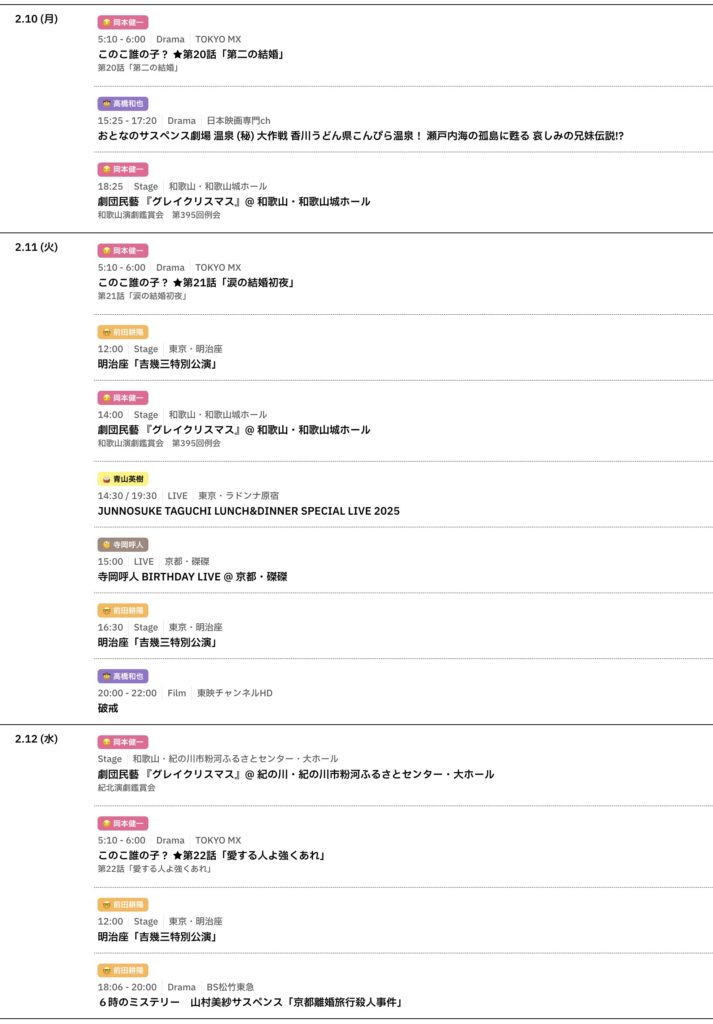
Task: Open the 破戒 film entry
Action: tap(108, 707)
